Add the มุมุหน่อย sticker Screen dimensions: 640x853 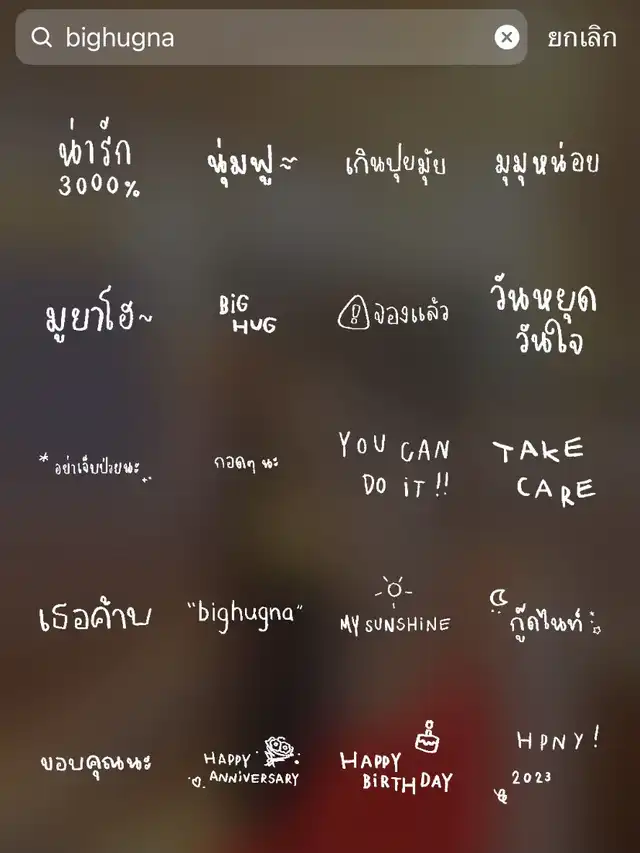click(546, 163)
